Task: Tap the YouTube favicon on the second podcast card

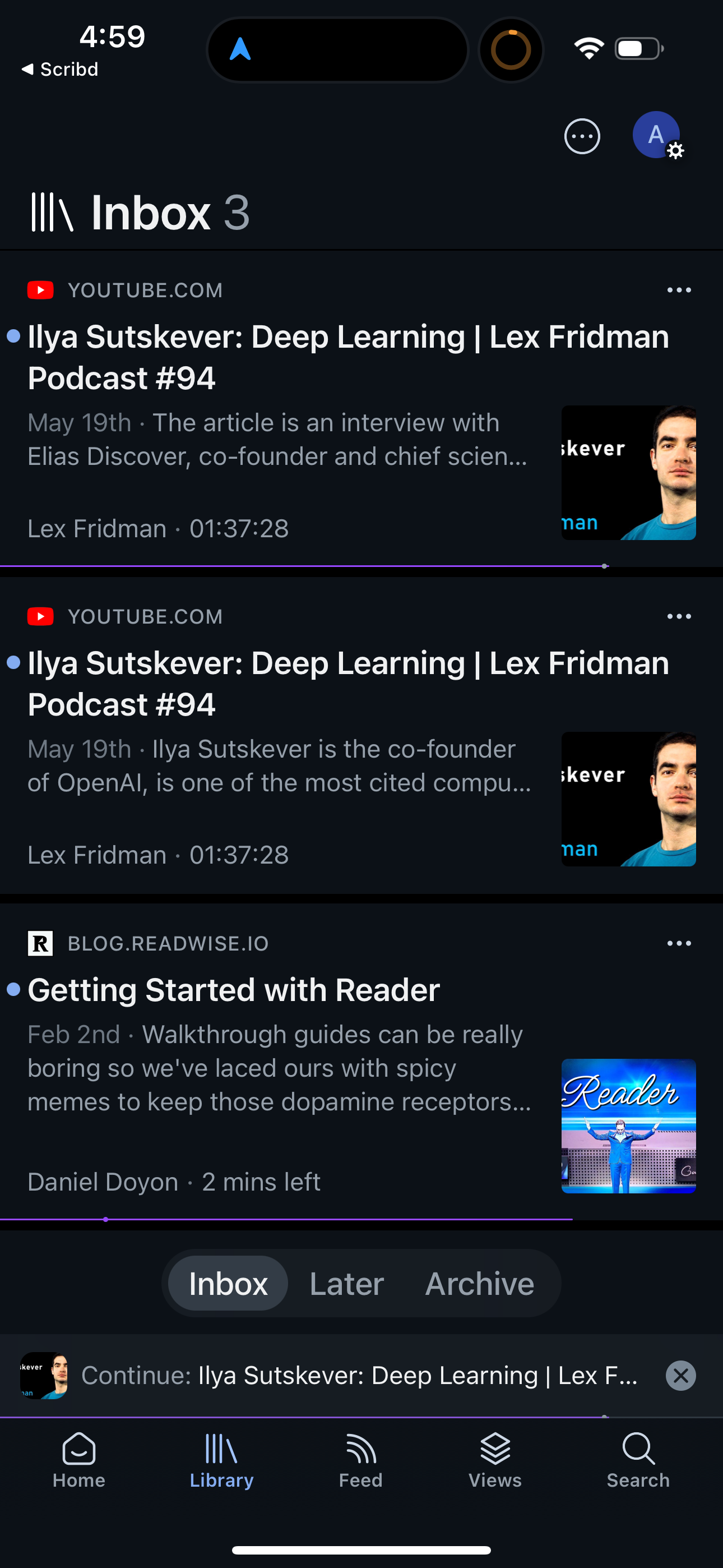Action: point(40,616)
